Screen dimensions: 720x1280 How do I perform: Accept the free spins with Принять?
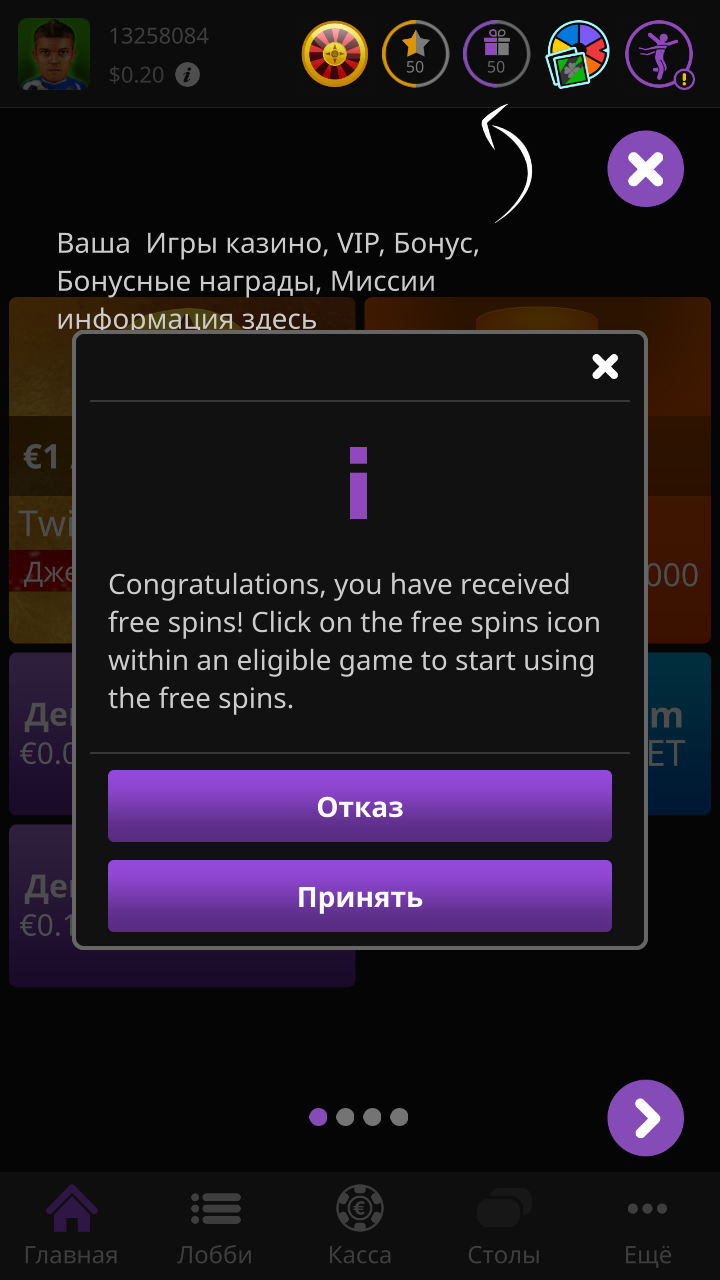pos(359,896)
